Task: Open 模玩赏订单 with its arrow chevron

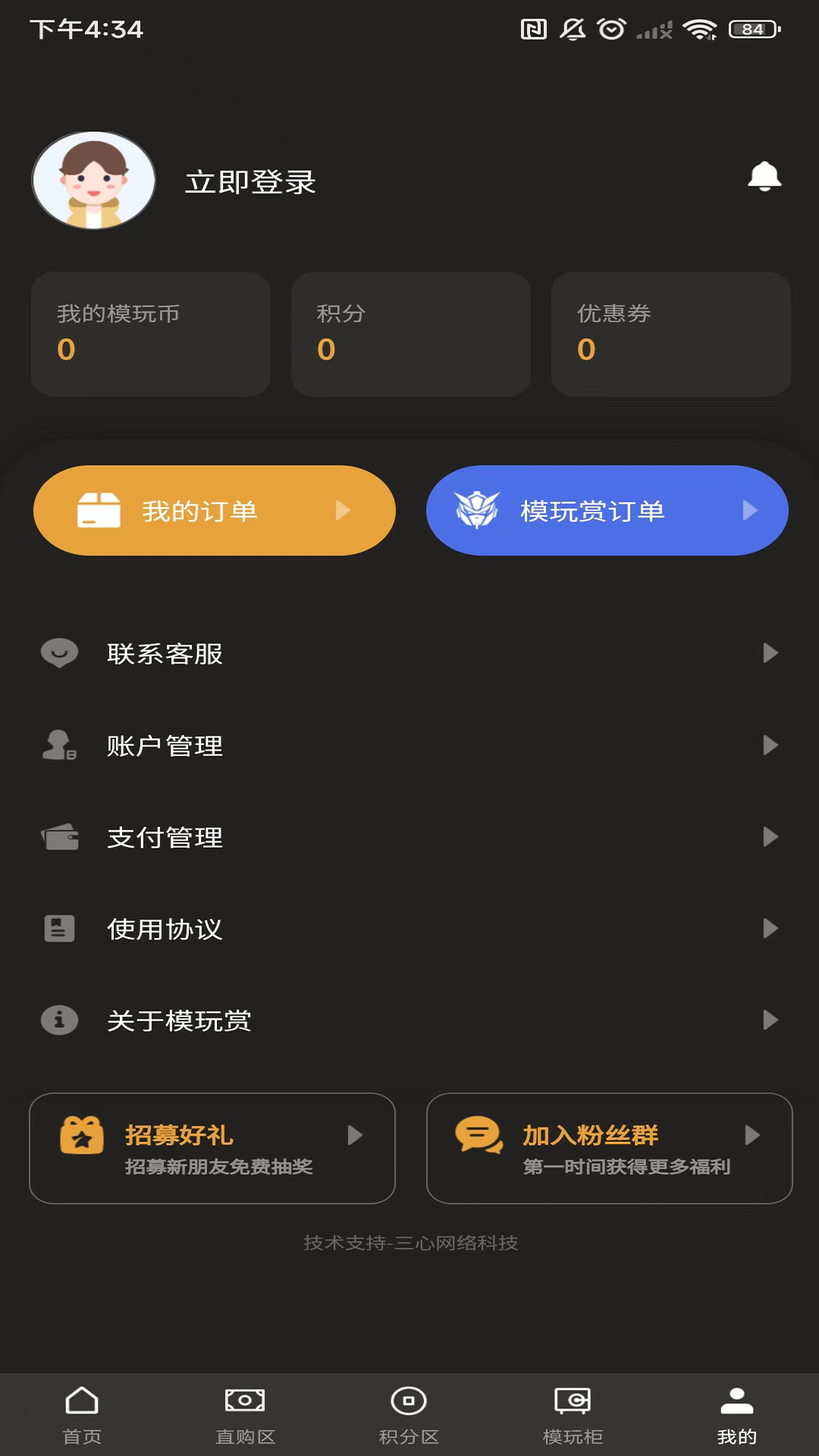Action: [750, 510]
